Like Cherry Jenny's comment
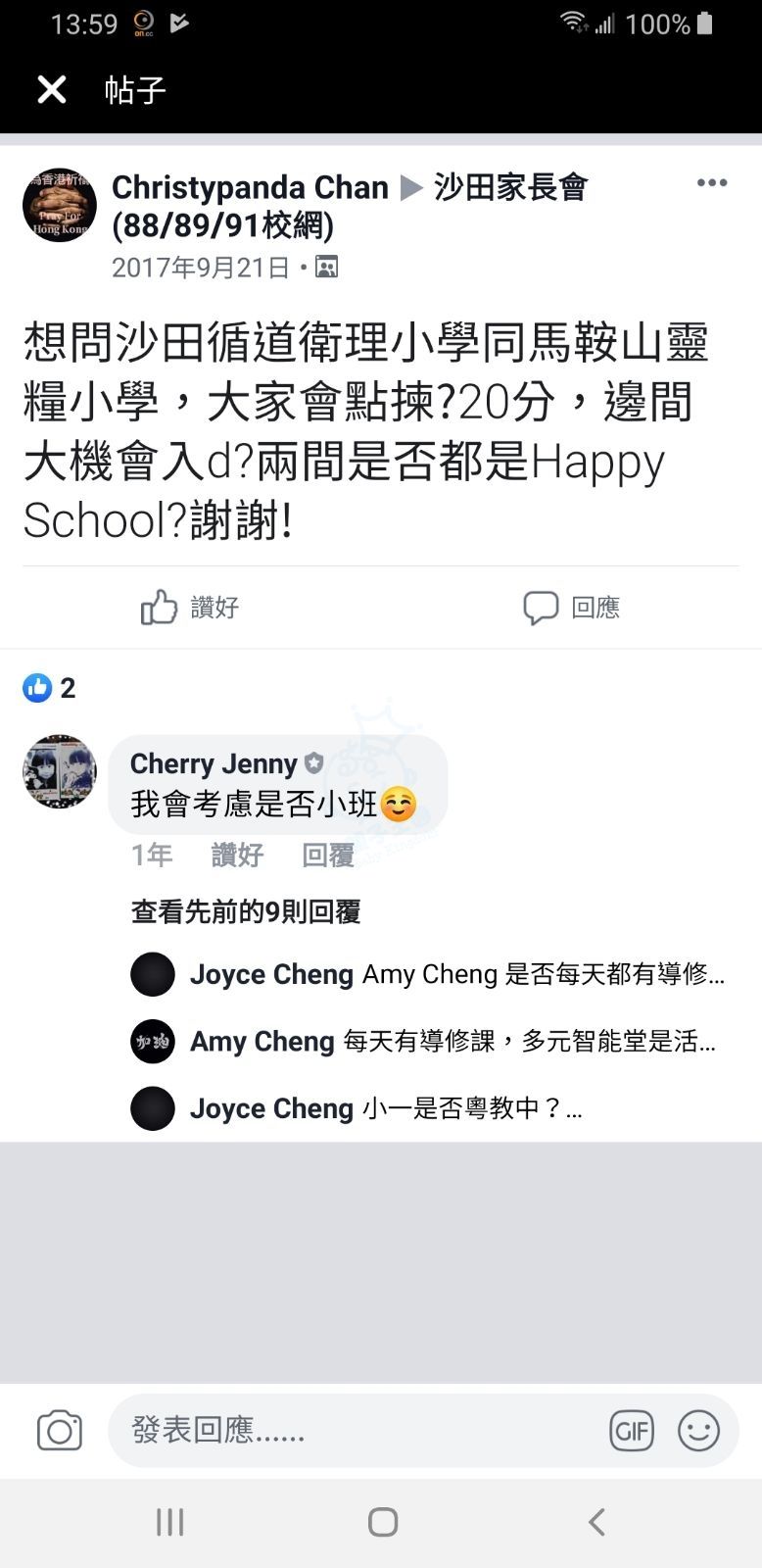The width and height of the screenshot is (762, 1568). coord(237,856)
